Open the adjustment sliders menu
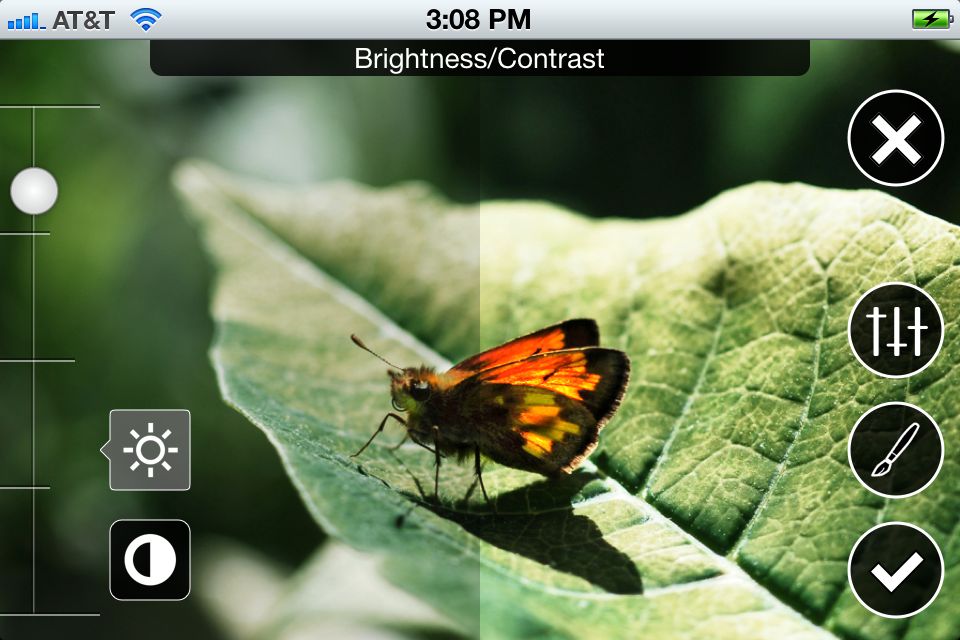The height and width of the screenshot is (640, 960). (x=895, y=330)
